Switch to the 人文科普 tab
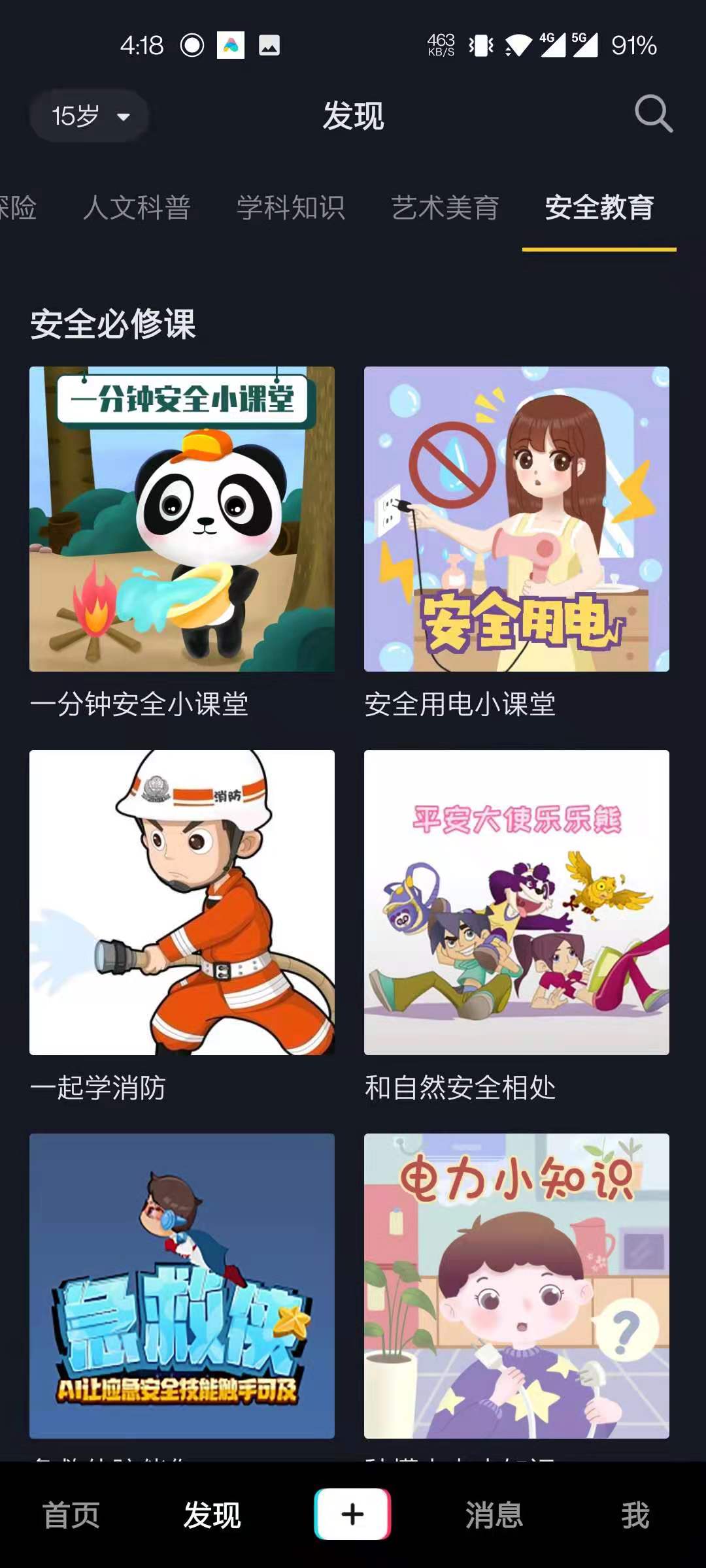 coord(137,208)
